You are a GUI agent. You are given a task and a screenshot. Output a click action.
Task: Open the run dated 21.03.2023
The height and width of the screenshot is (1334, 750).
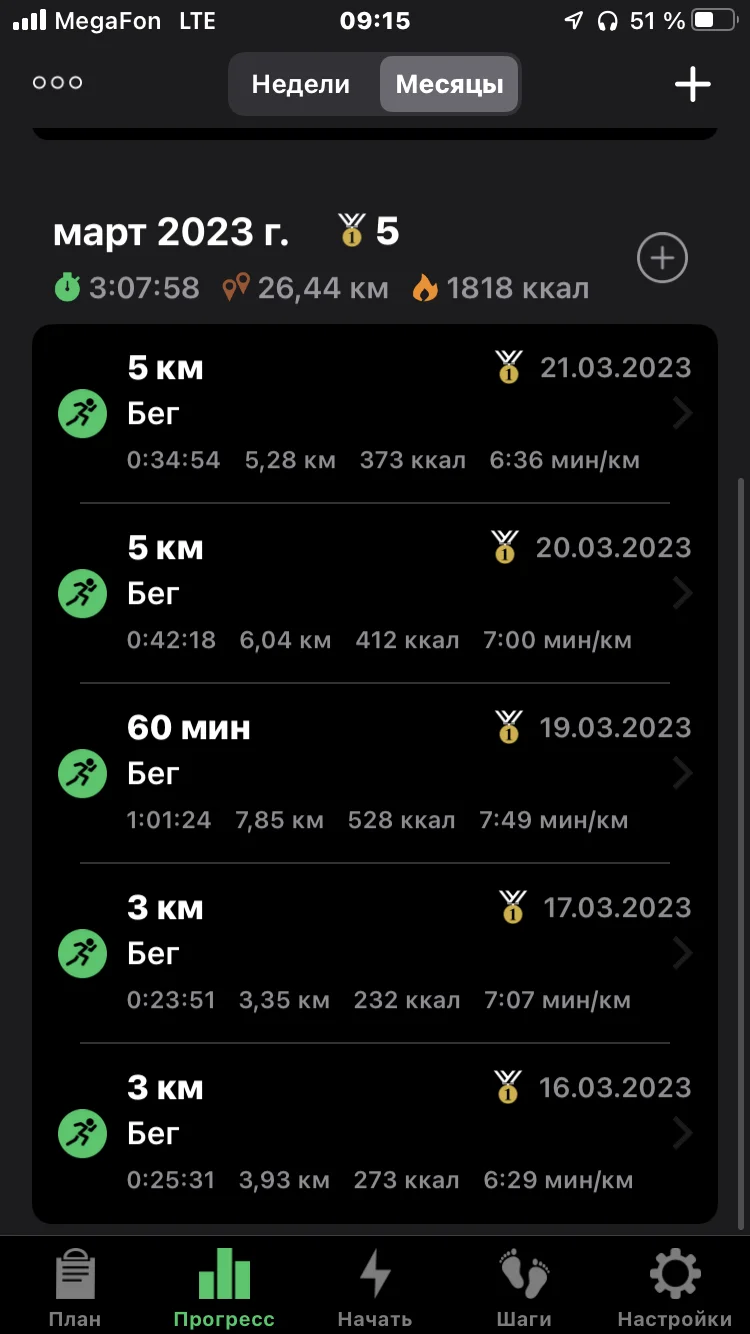[375, 413]
